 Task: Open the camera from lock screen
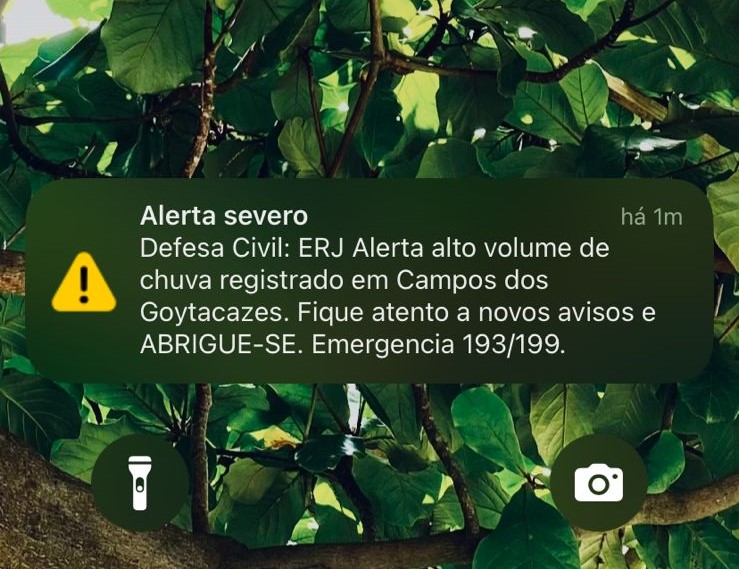[598, 483]
